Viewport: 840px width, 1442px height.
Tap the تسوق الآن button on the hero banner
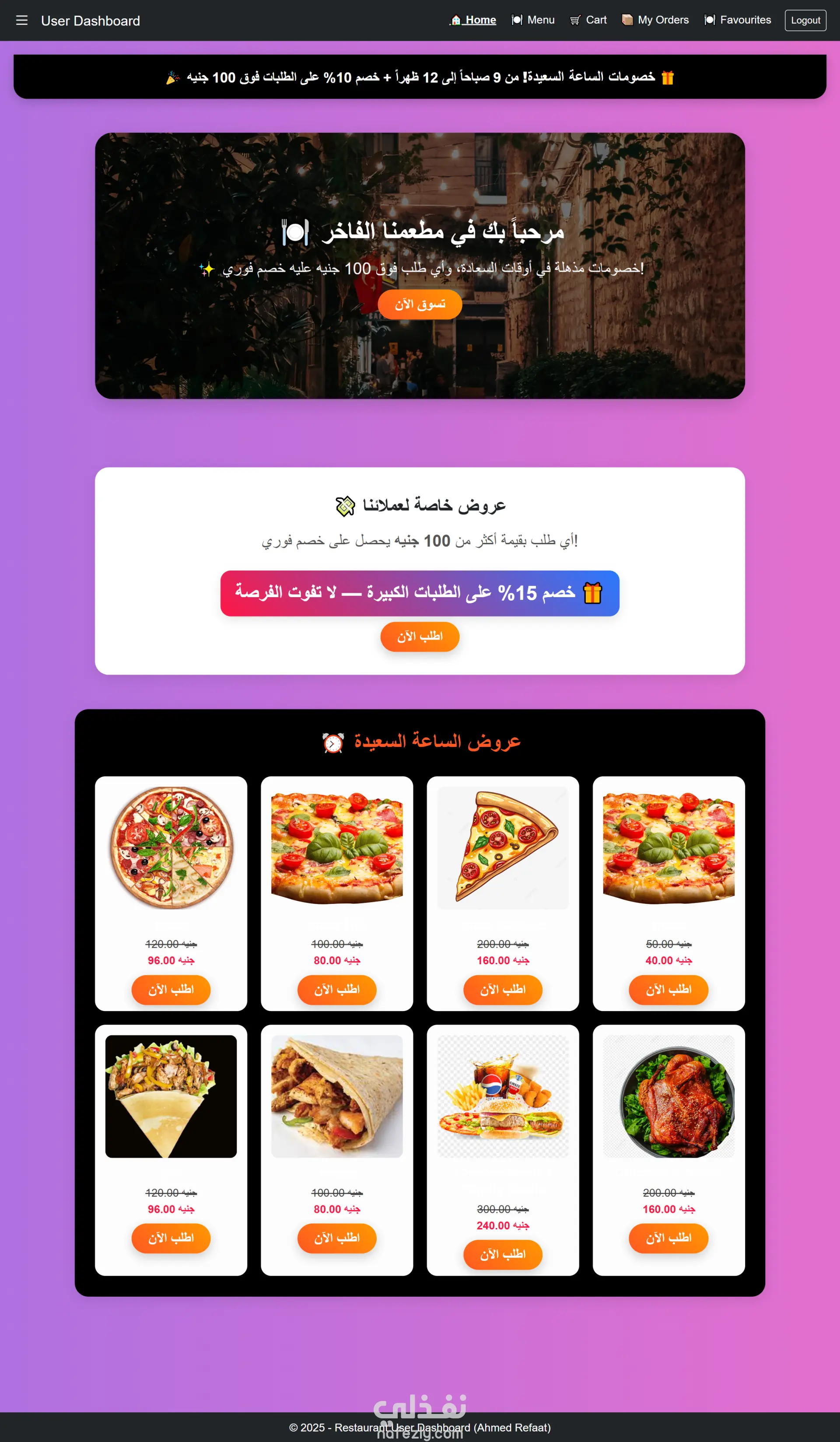pos(420,304)
